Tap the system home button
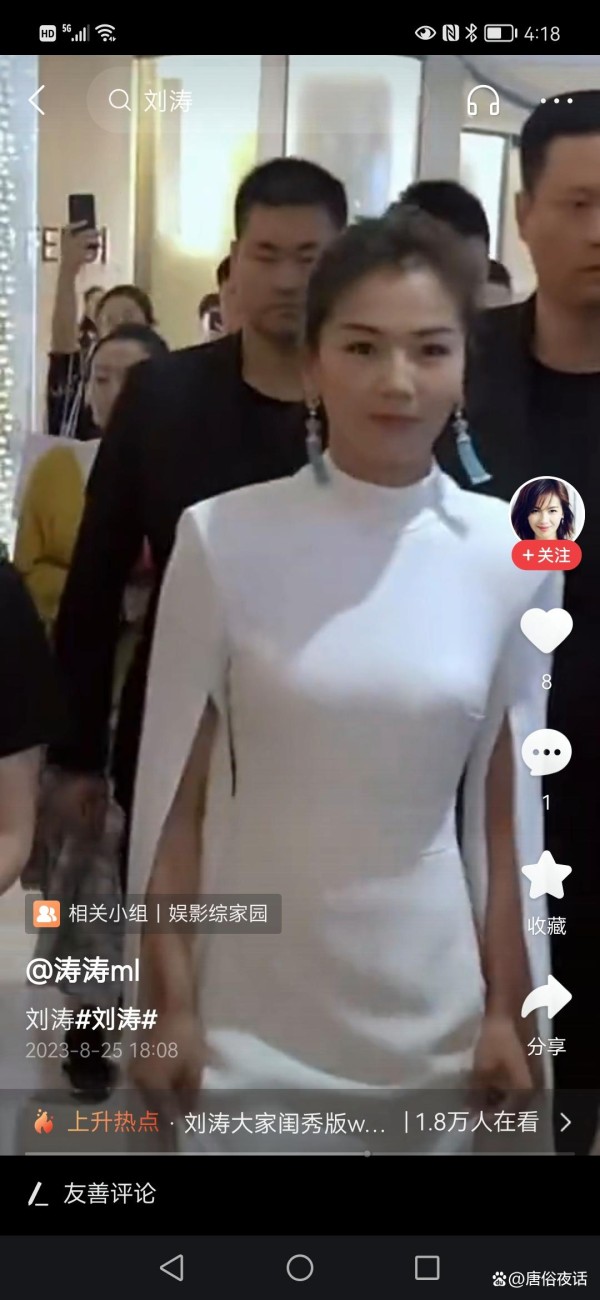Screen dimensions: 600x1300 300,1268
